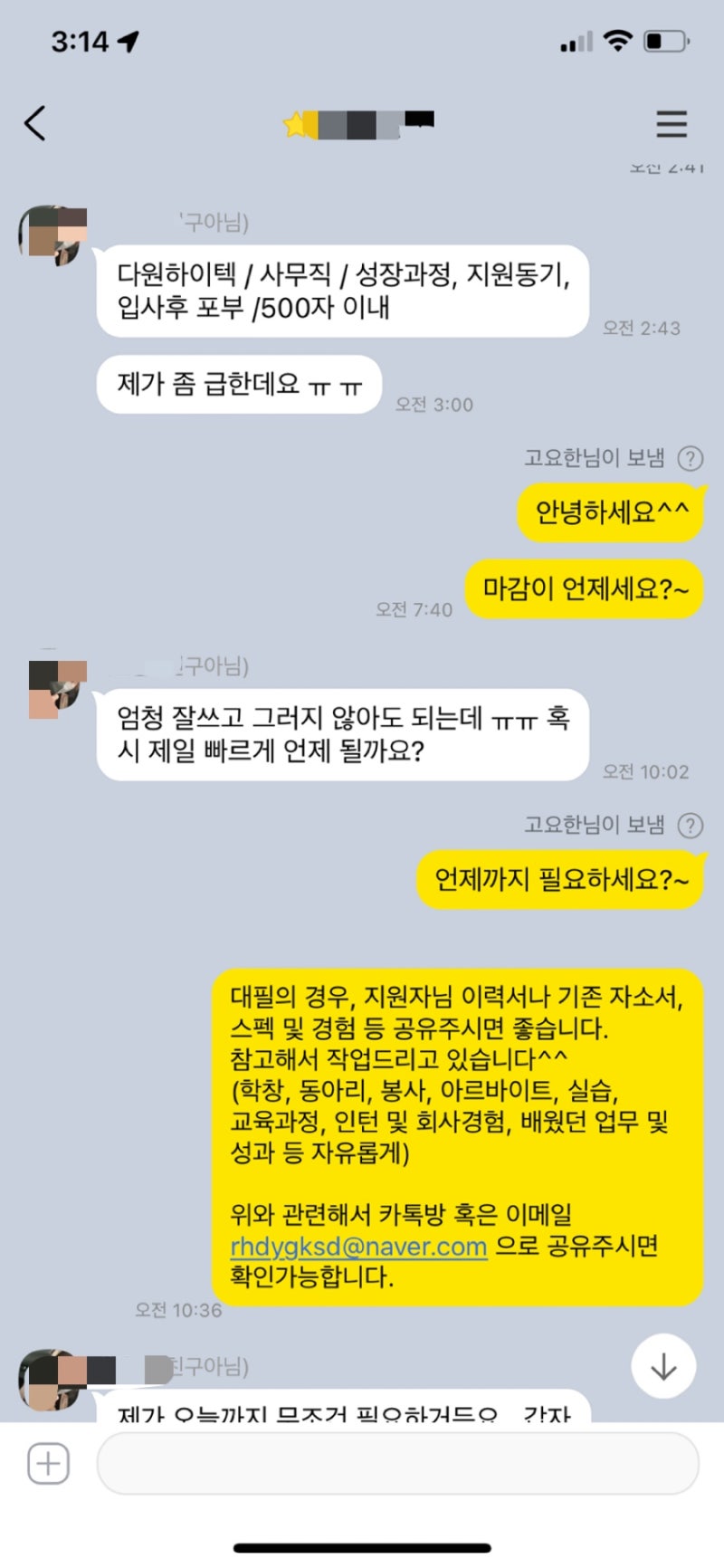Jump to latest messages with down arrow
Screen dimensions: 724x1568
[x=663, y=1366]
